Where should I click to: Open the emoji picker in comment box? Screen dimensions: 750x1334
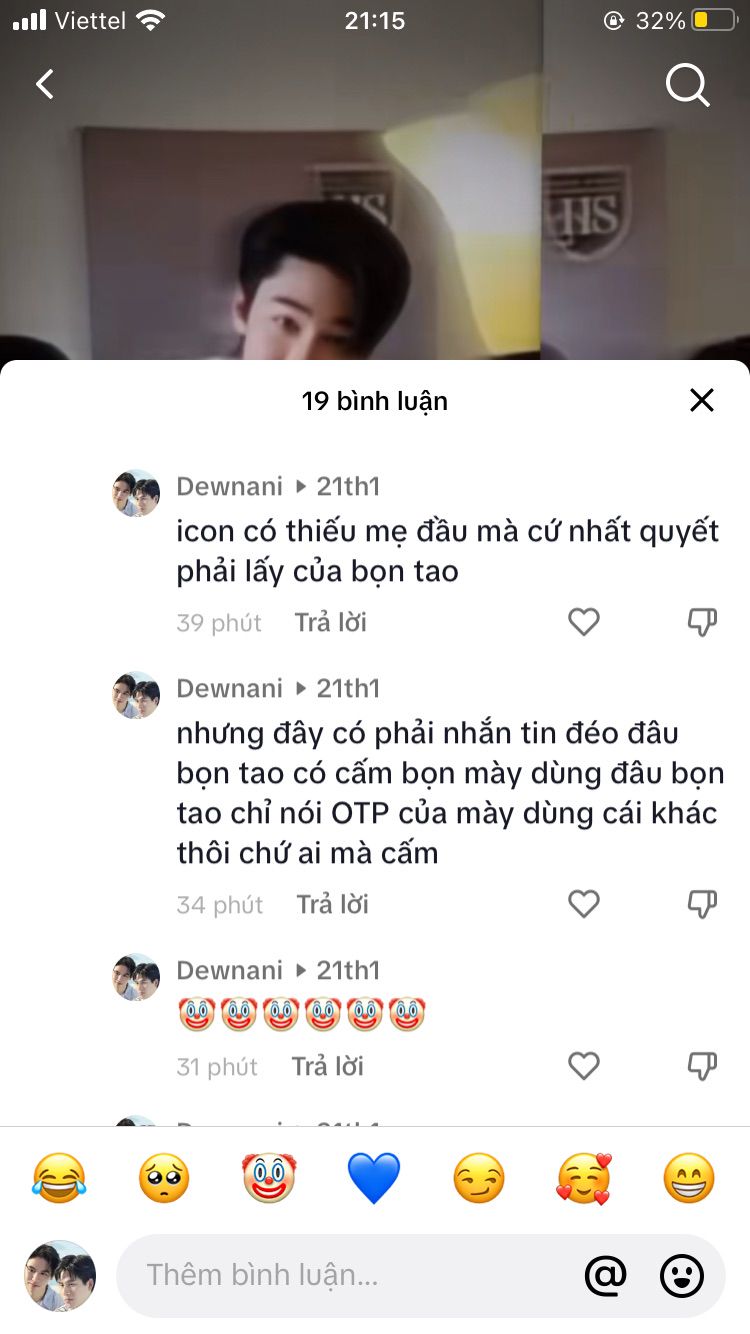point(682,1276)
